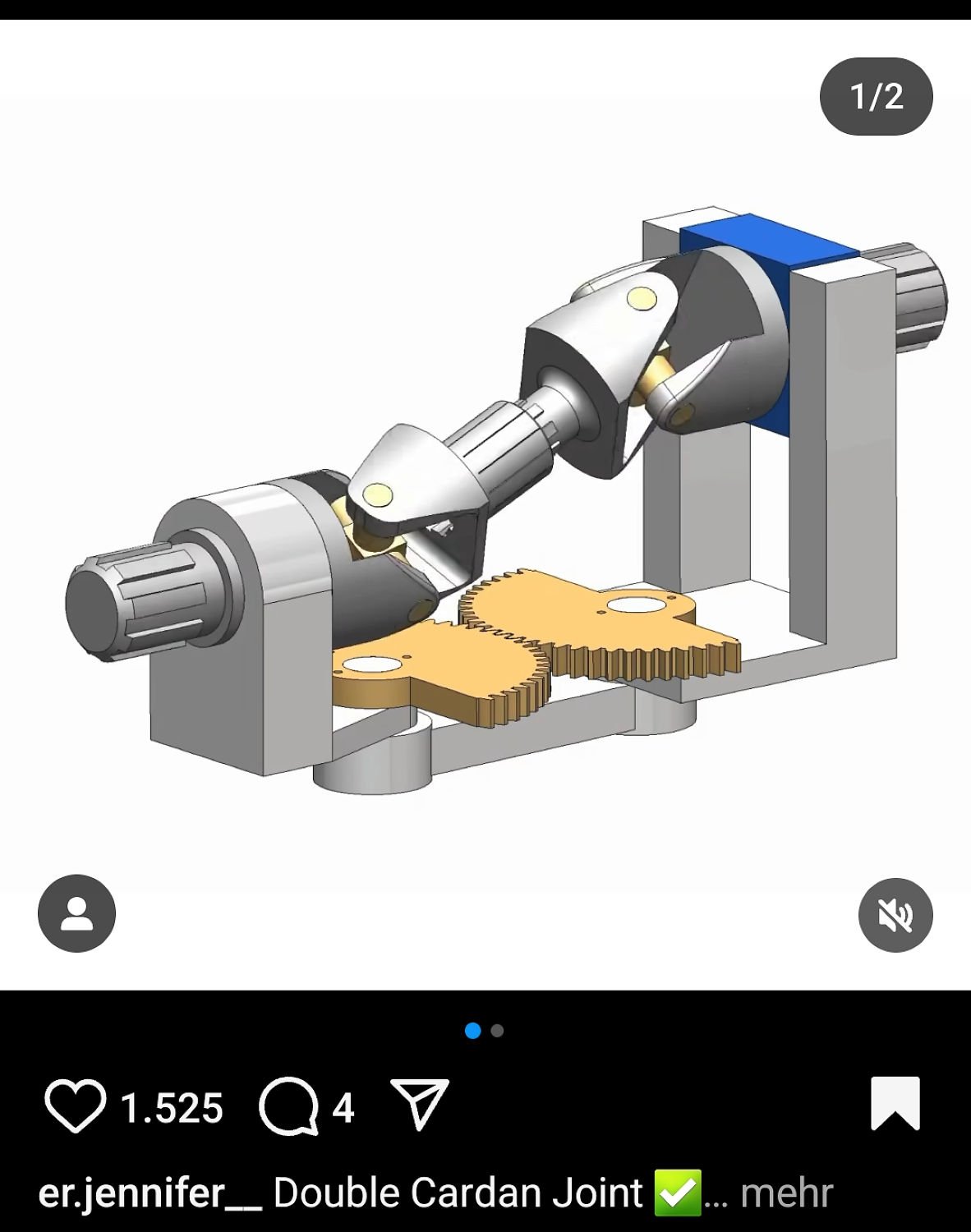Expand the caption with "mehr"

786,1193
